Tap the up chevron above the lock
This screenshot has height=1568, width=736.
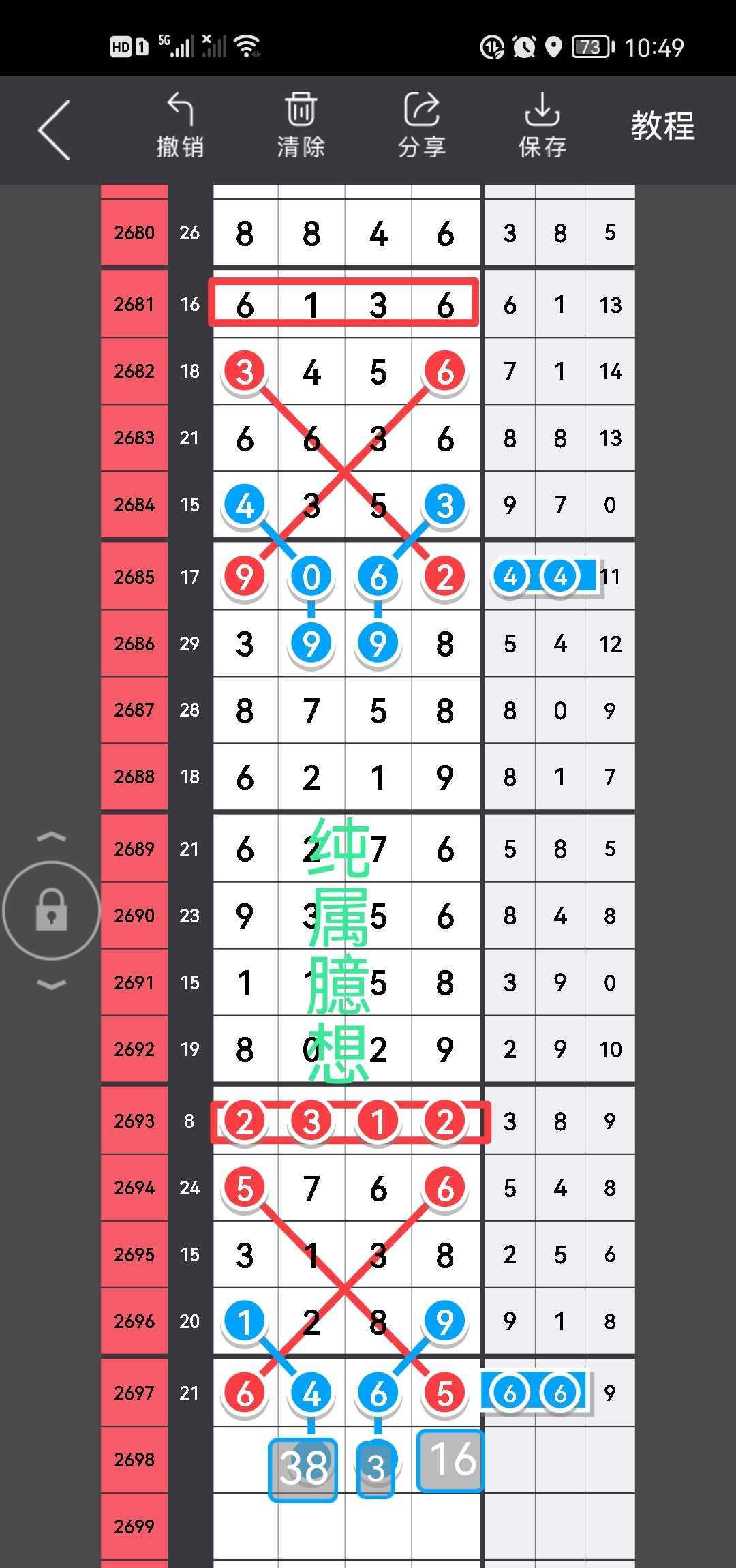pos(52,837)
